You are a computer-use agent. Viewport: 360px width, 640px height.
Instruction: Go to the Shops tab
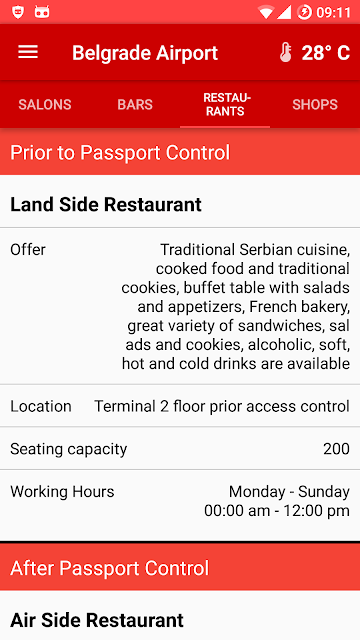(315, 104)
